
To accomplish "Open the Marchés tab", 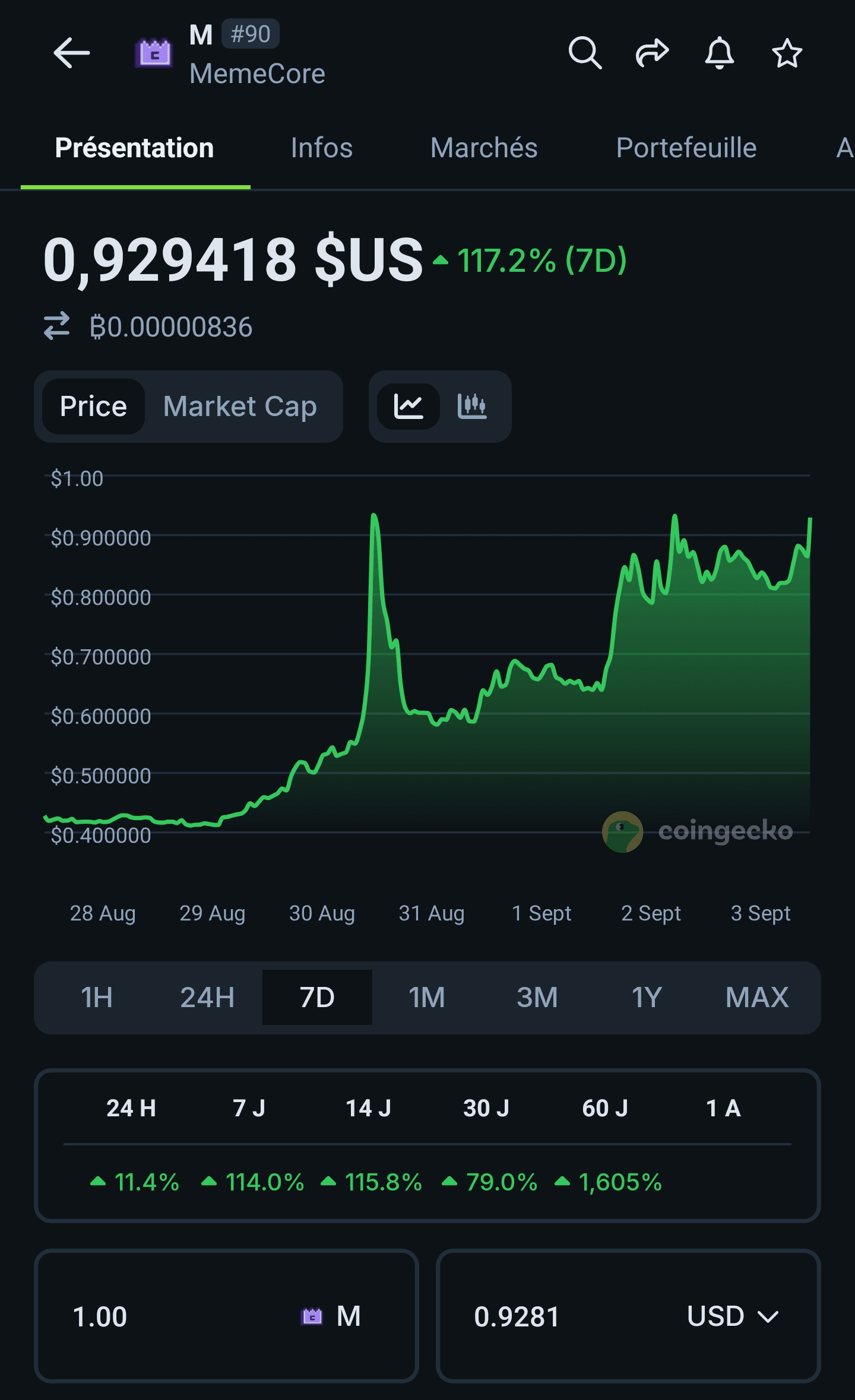I will tap(484, 148).
